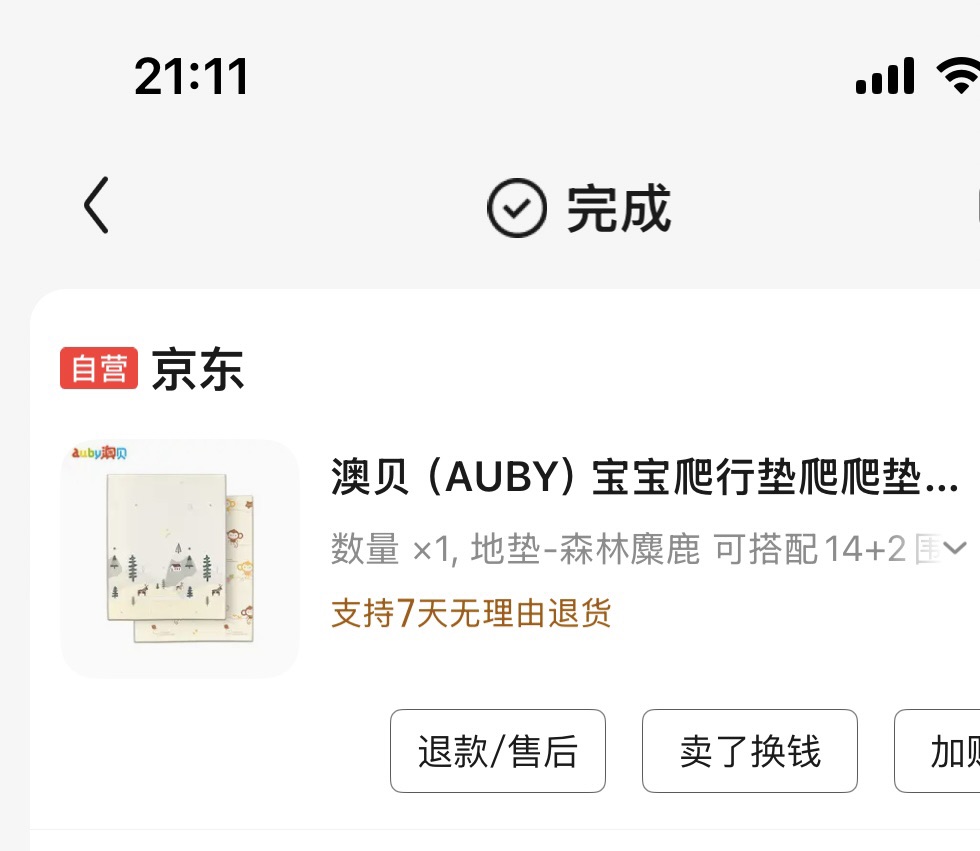Open the 澳贝 (AUBY) 宝宝爬行垫 product title
980x851 pixels.
click(644, 479)
